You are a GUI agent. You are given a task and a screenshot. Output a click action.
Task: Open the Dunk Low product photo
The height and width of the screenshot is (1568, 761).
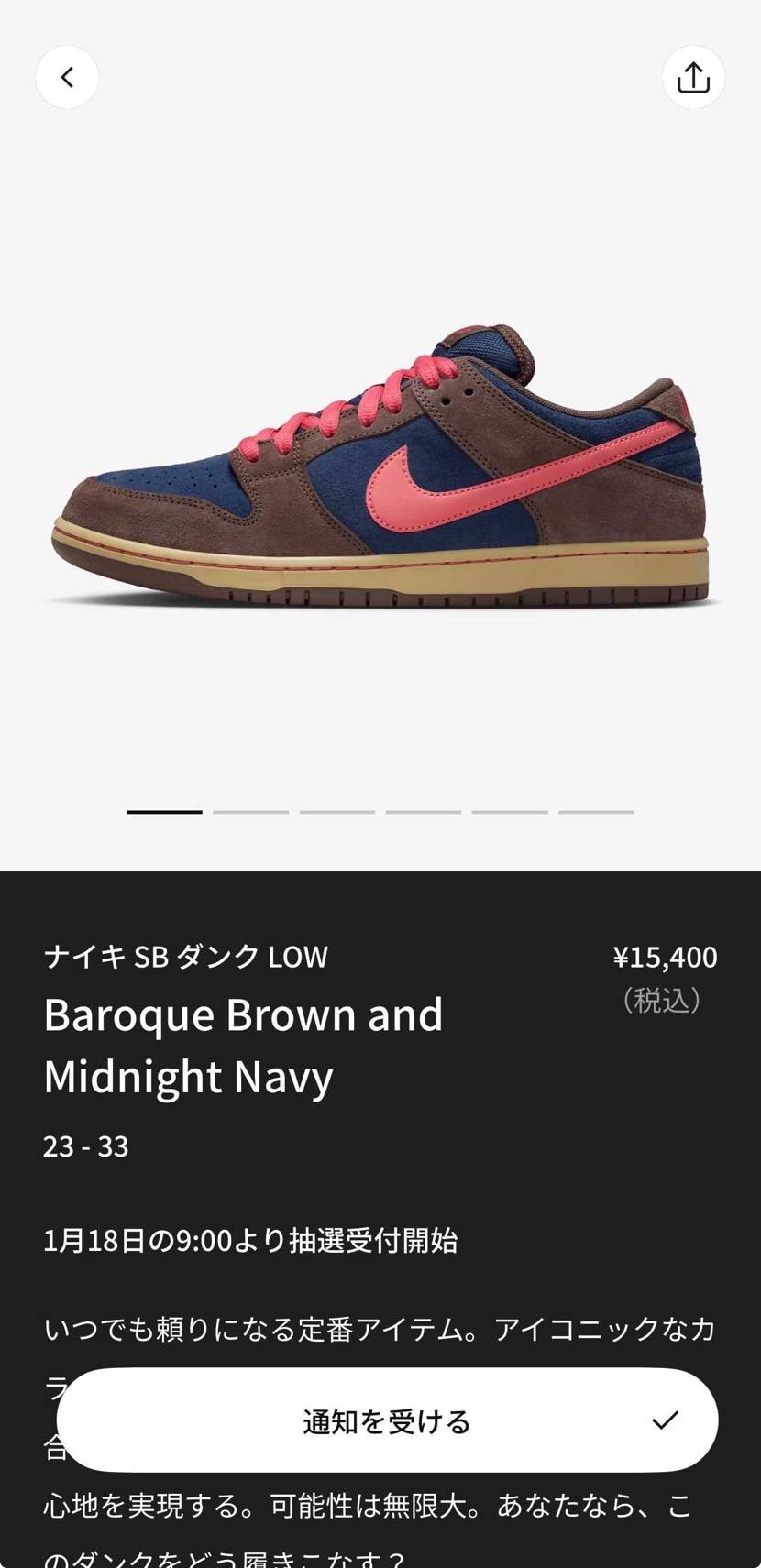[x=380, y=467]
